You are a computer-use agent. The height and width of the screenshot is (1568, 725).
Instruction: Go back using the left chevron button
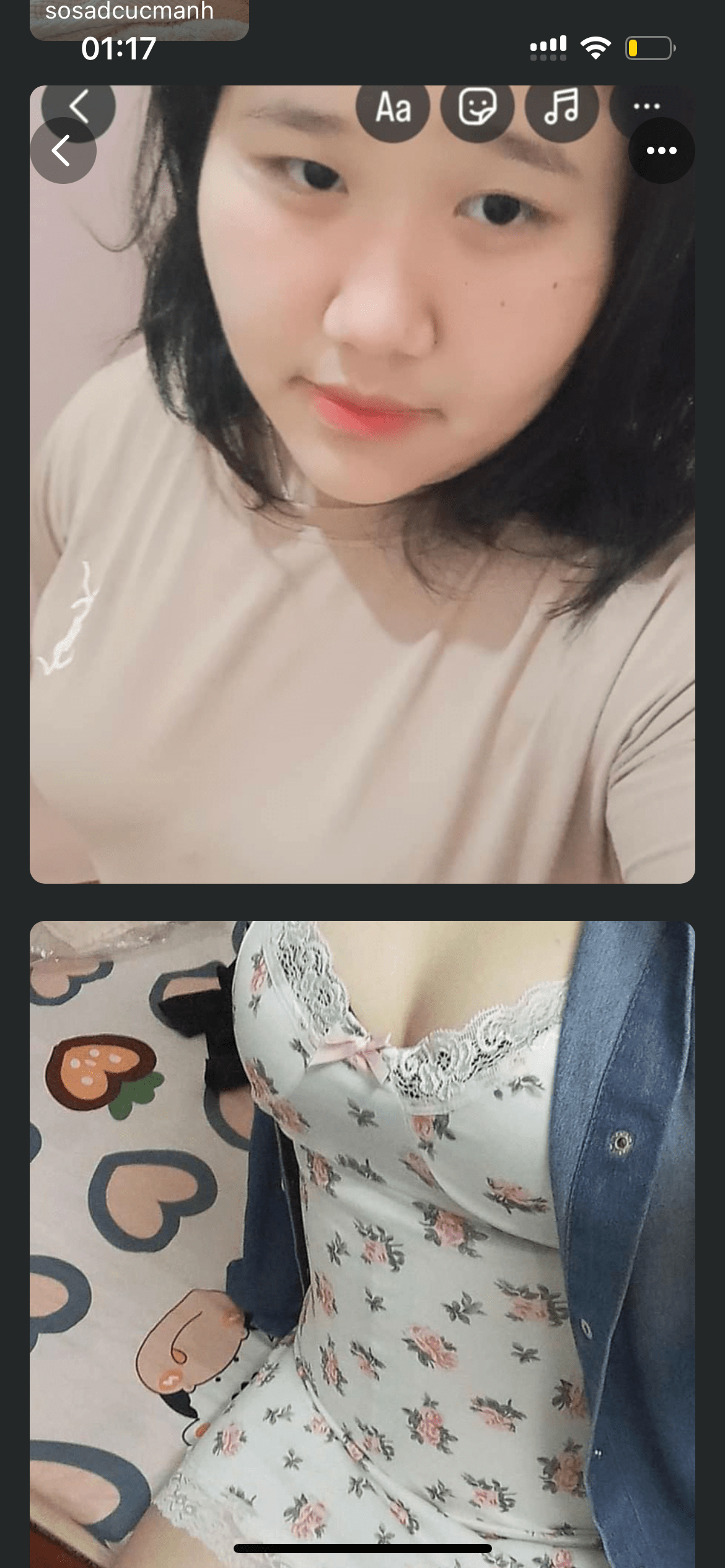click(63, 150)
